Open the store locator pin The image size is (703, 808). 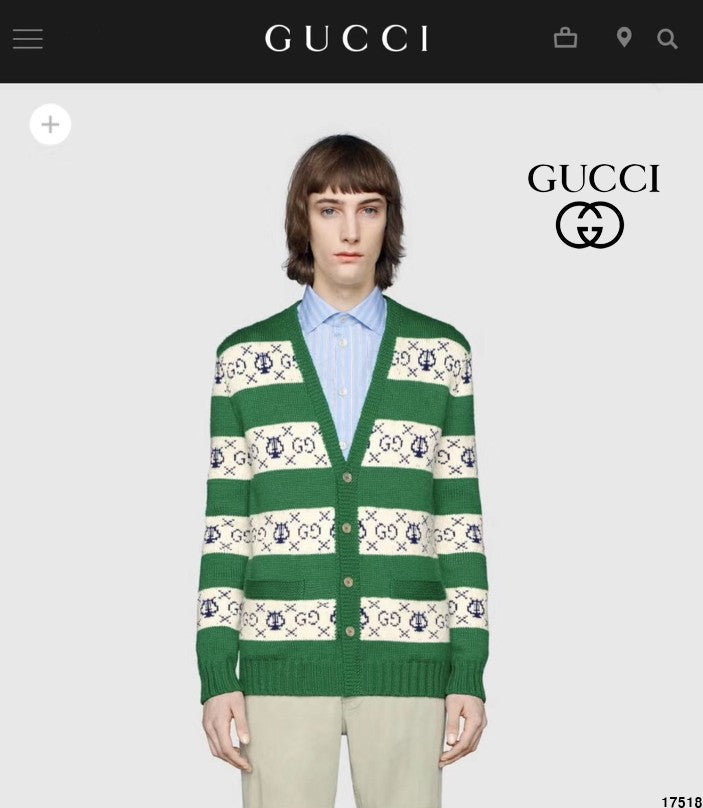[x=624, y=38]
